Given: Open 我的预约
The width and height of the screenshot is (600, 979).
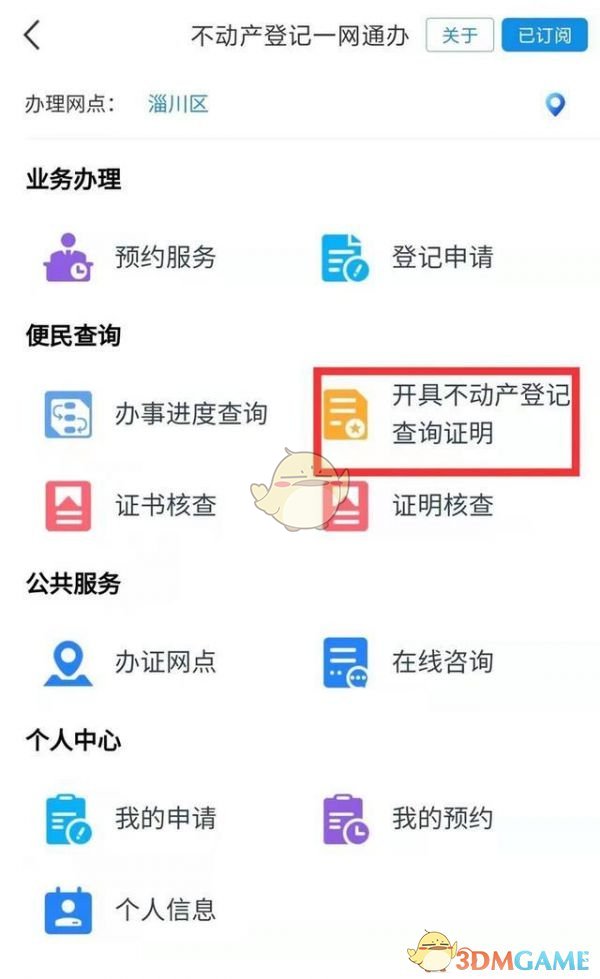Looking at the screenshot, I should [x=408, y=820].
